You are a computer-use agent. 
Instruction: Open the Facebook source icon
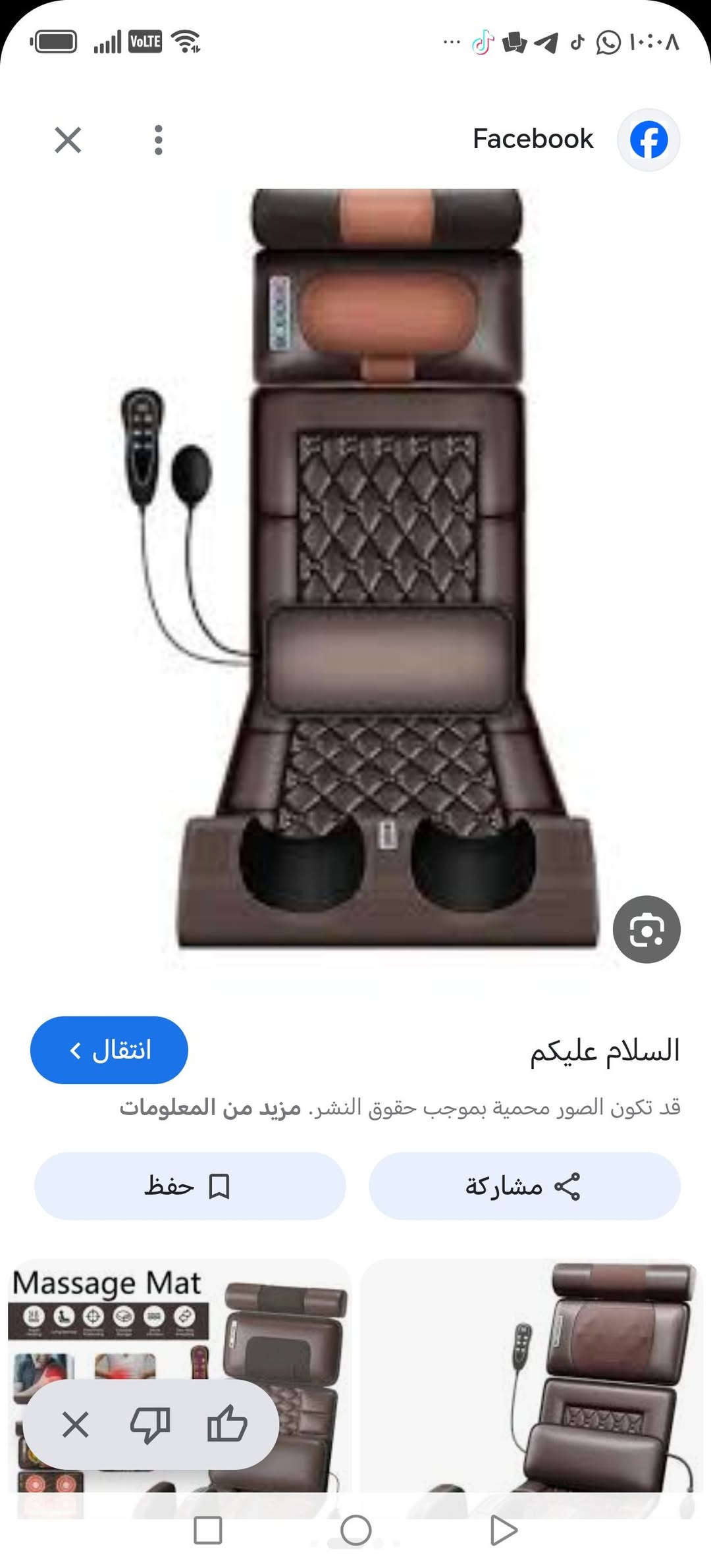[x=648, y=140]
